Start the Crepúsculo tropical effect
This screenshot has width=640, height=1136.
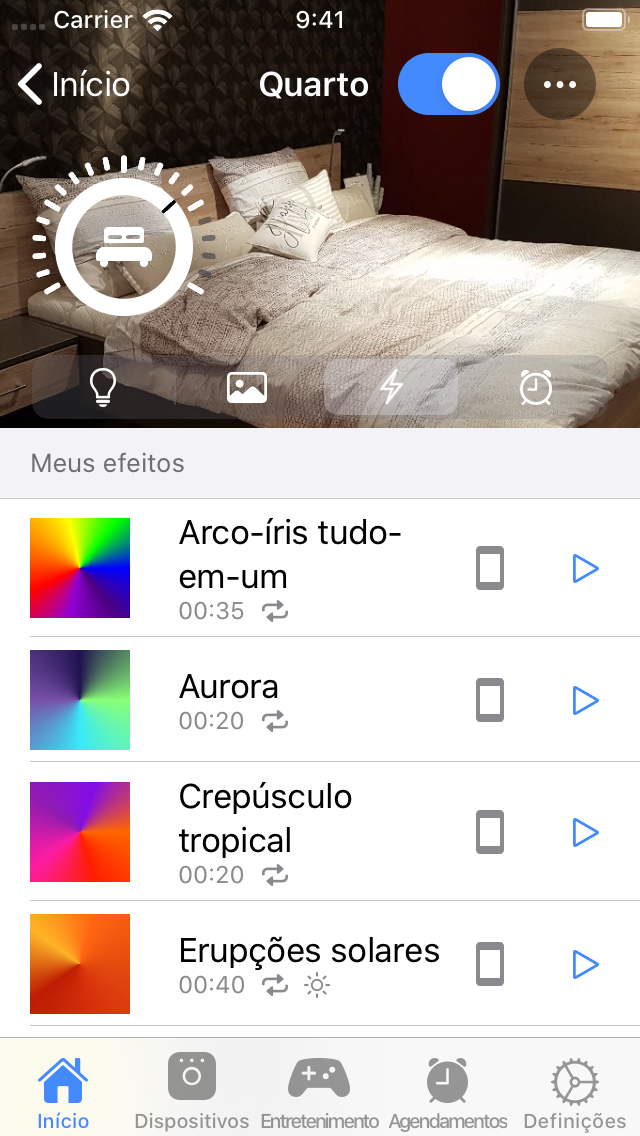[585, 832]
